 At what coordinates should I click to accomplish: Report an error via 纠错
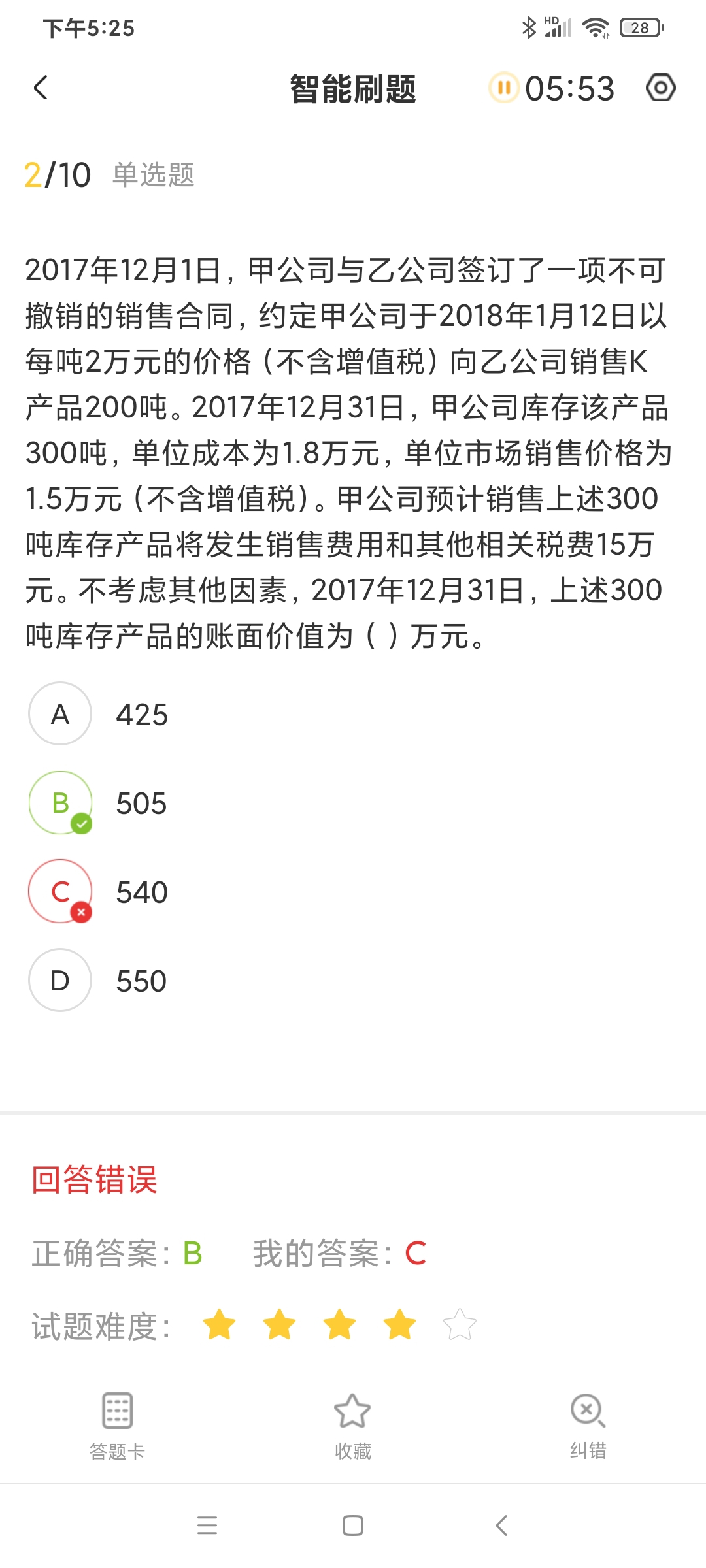588,1426
